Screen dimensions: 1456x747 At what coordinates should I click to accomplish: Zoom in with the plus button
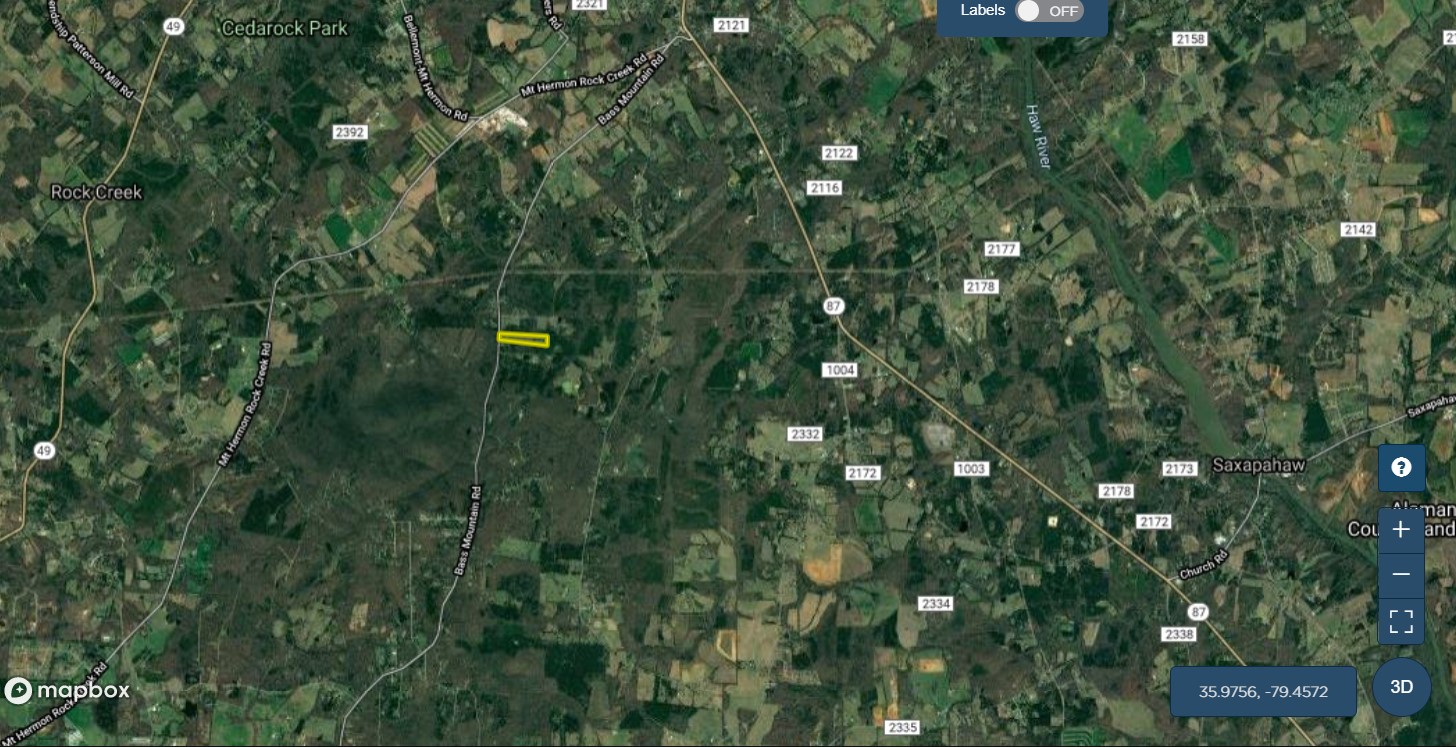click(x=1401, y=530)
